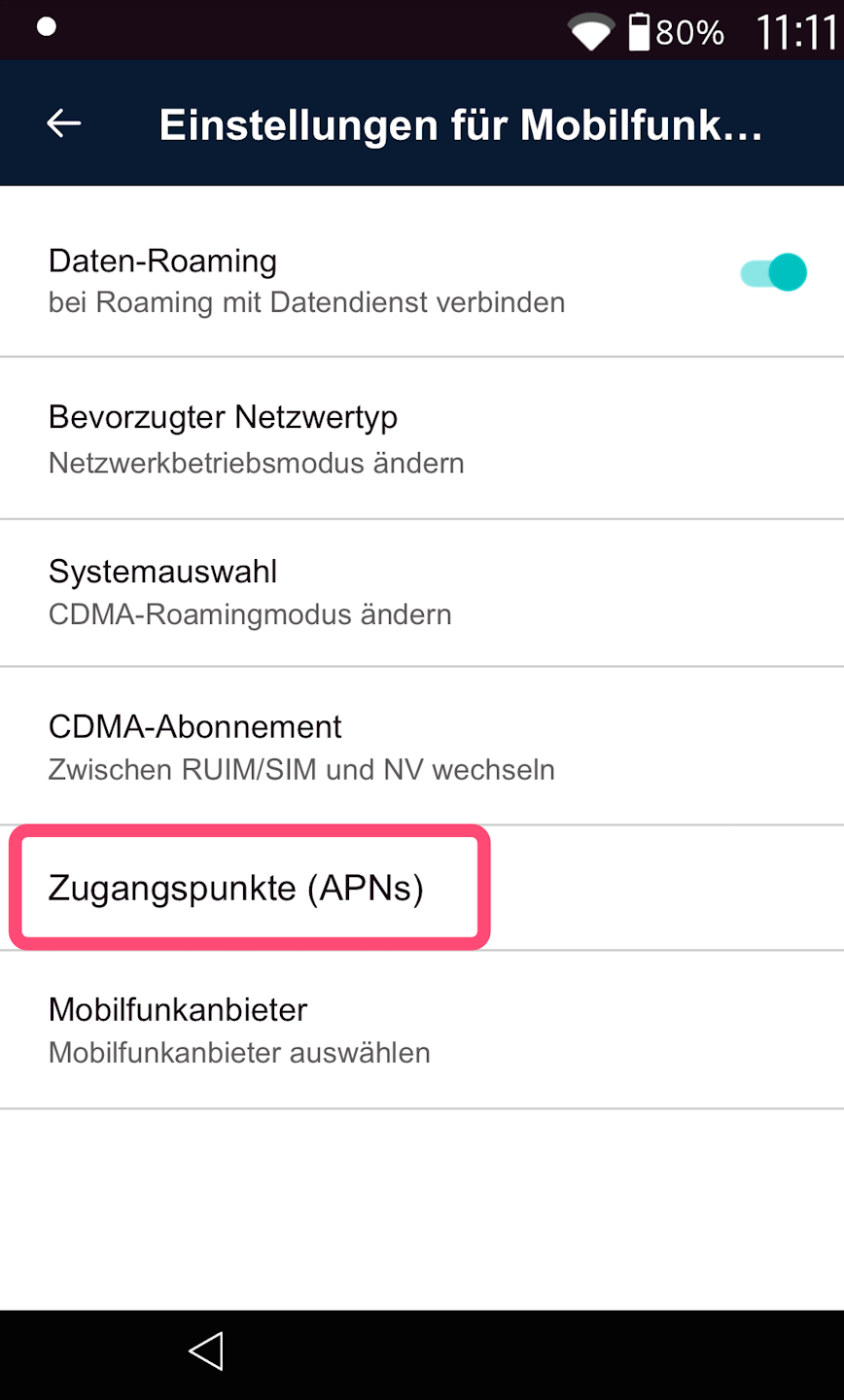Select Mobilfunkanbieter row
844x1400 pixels.
point(421,1030)
